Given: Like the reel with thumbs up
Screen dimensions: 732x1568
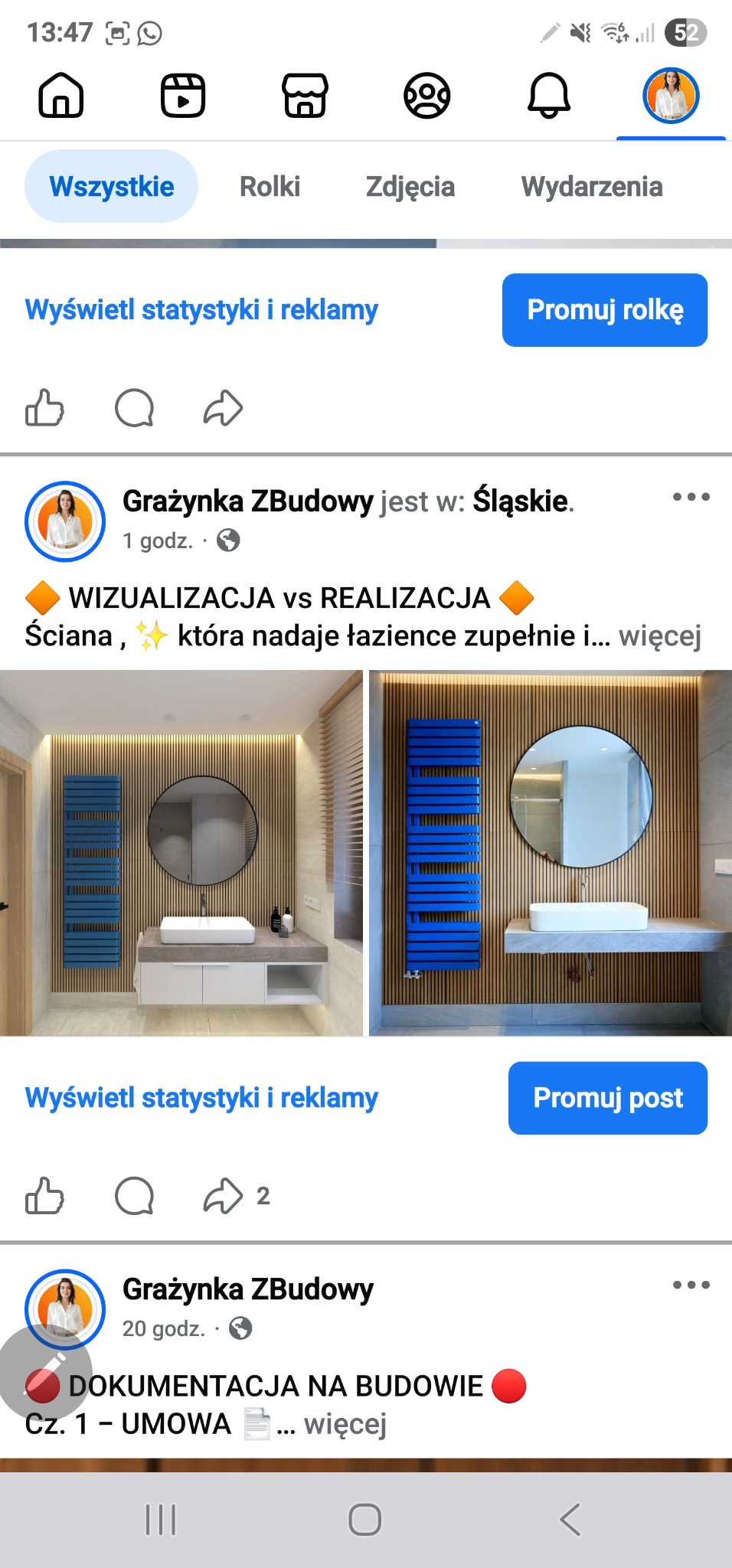Looking at the screenshot, I should click(46, 408).
